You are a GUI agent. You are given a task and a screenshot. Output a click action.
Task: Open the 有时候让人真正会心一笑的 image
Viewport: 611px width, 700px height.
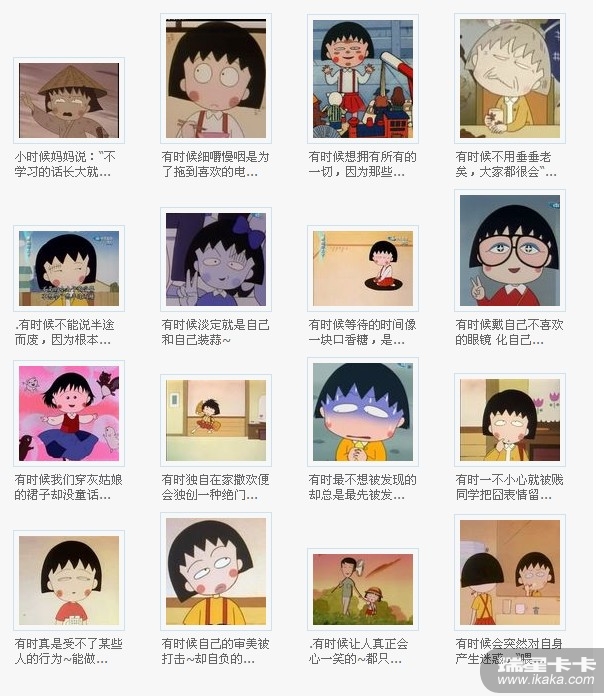362,588
